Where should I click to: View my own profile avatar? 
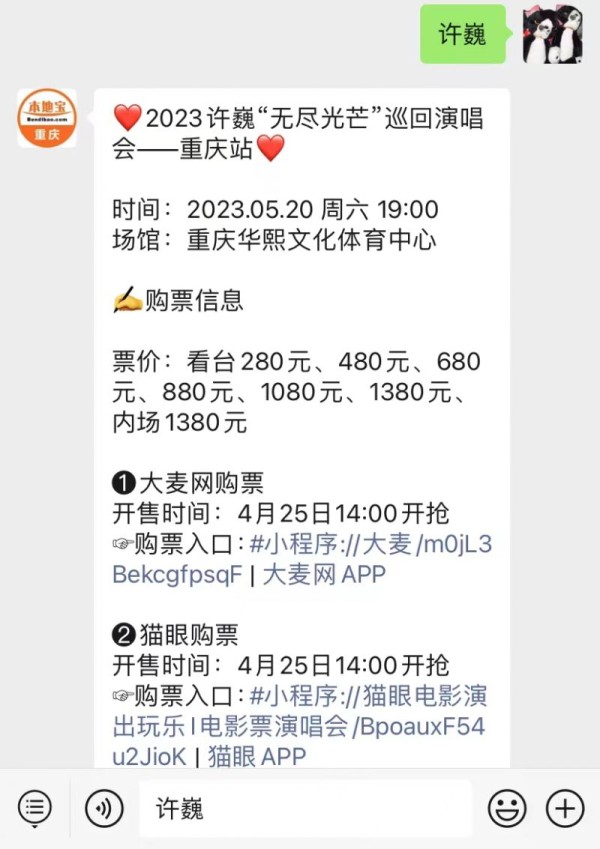coord(553,33)
